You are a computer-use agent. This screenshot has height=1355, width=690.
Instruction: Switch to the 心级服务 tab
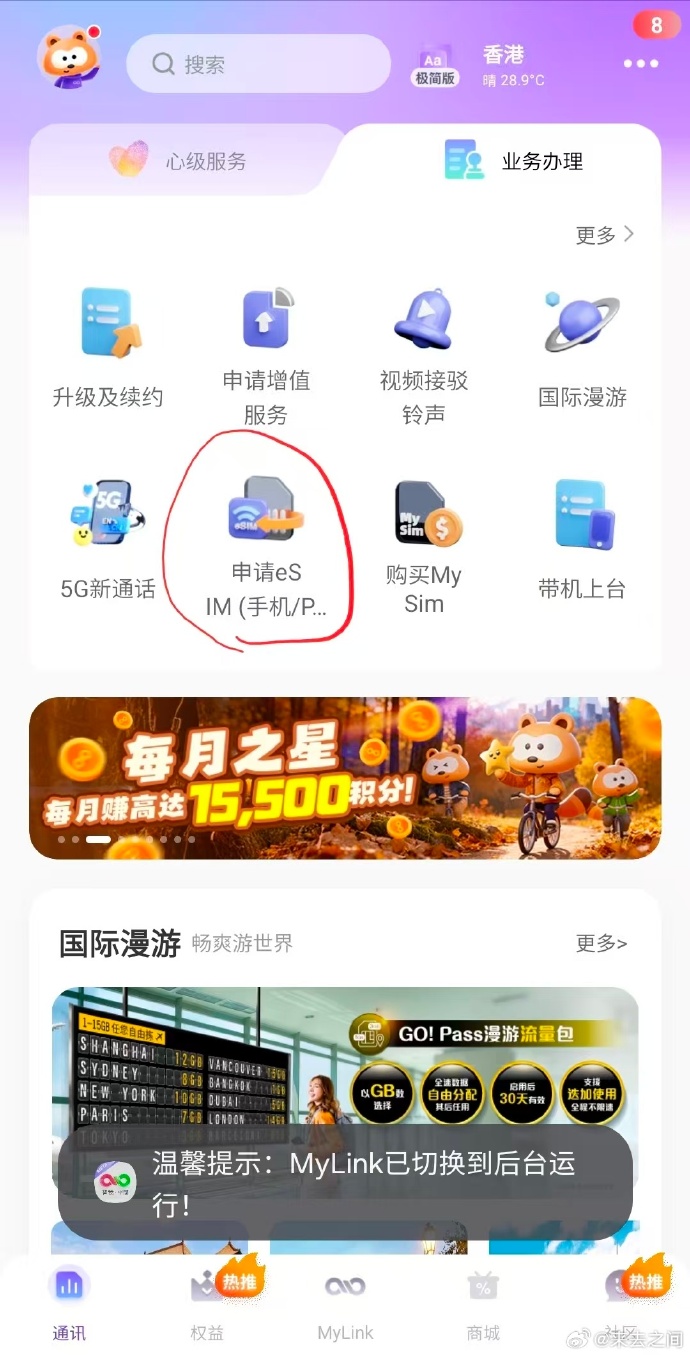tap(178, 161)
